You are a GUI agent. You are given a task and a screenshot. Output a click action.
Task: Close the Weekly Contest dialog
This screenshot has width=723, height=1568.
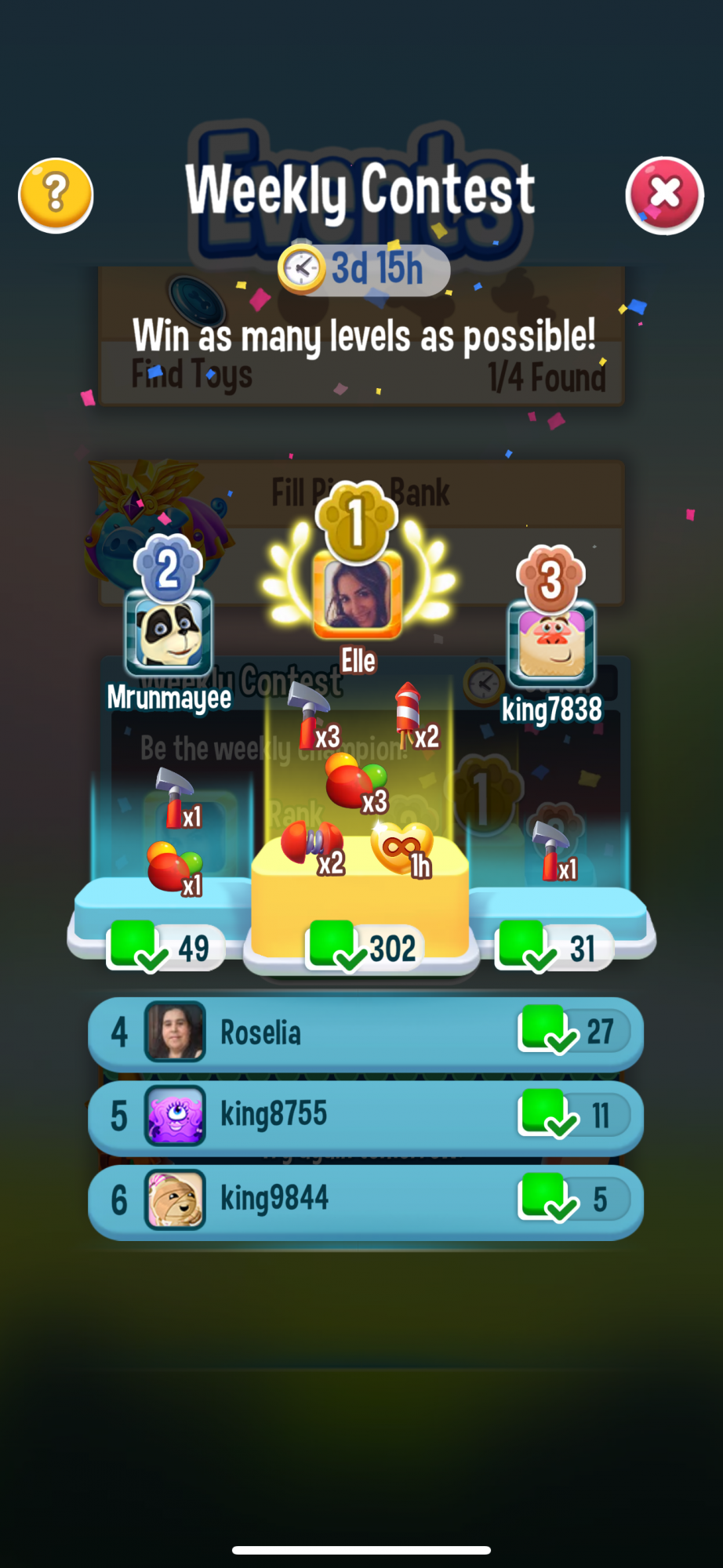coord(664,195)
